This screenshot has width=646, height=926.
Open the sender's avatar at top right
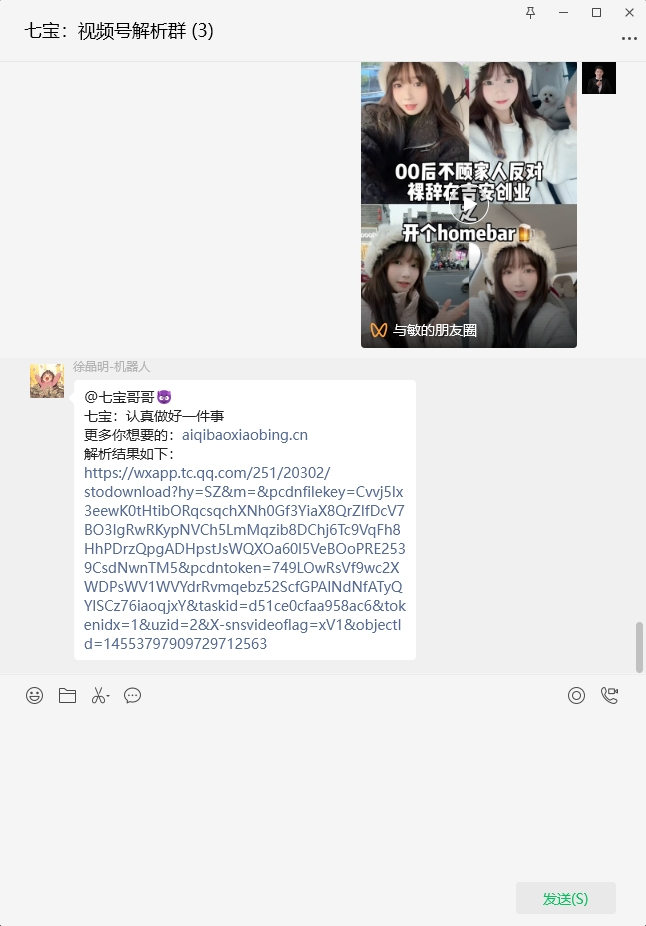[599, 78]
